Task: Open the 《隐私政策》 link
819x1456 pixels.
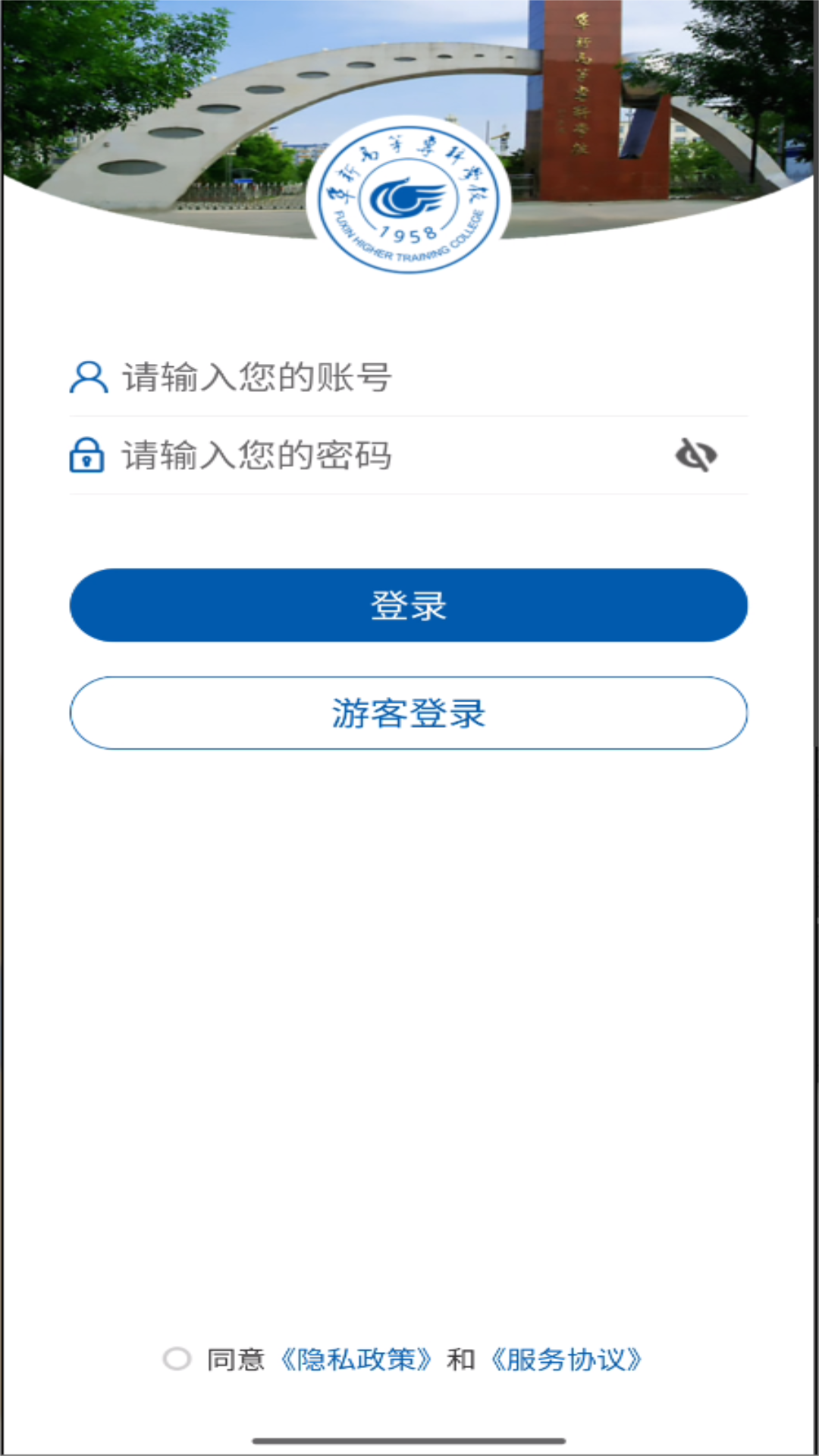Action: pos(356,1360)
